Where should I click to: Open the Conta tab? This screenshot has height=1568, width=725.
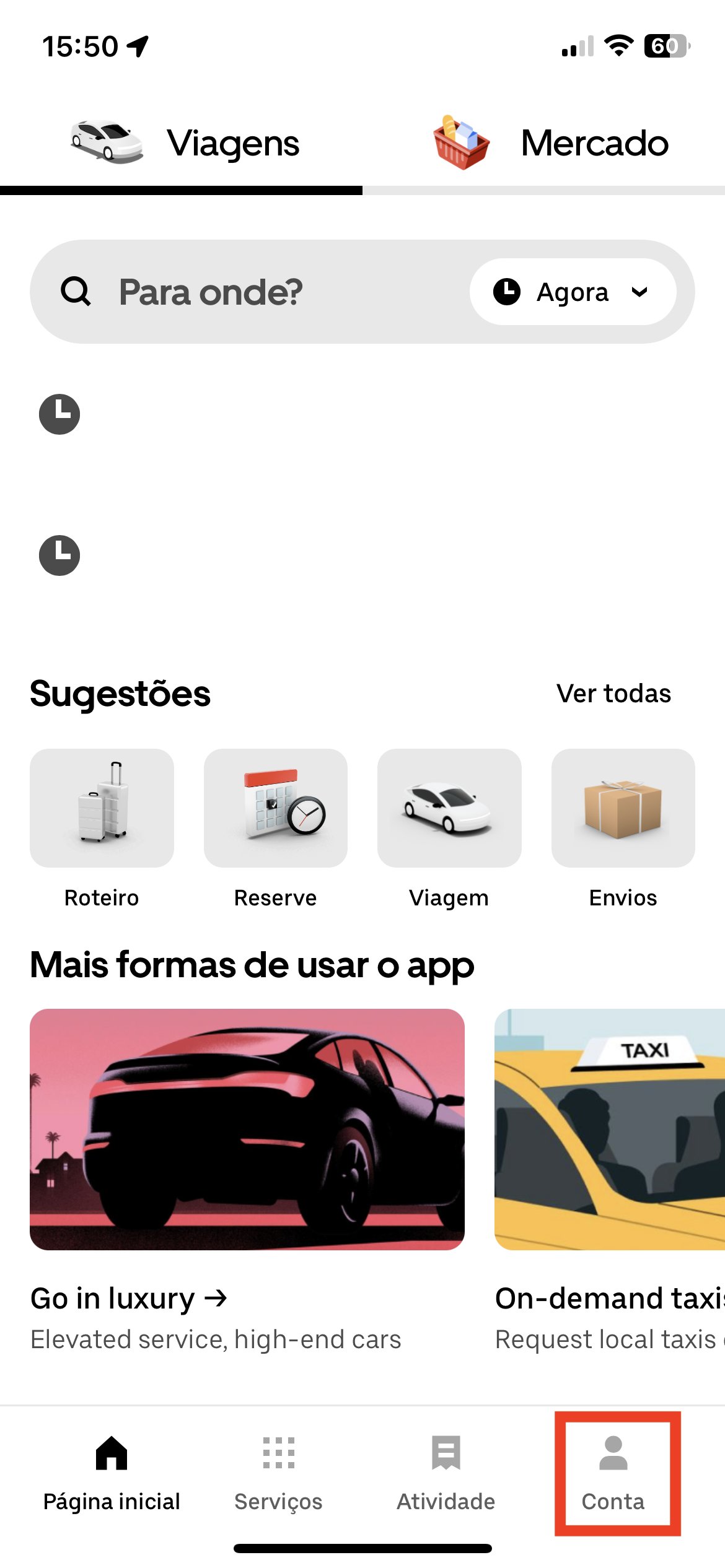(x=613, y=1474)
